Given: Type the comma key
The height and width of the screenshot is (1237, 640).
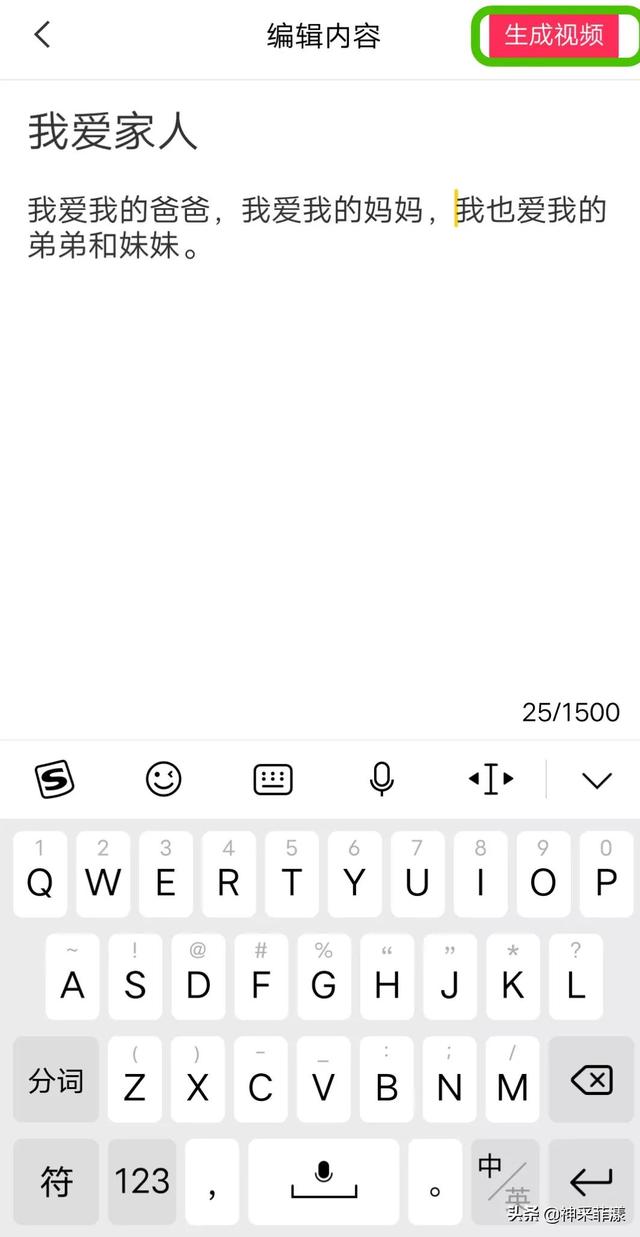Looking at the screenshot, I should point(212,1182).
